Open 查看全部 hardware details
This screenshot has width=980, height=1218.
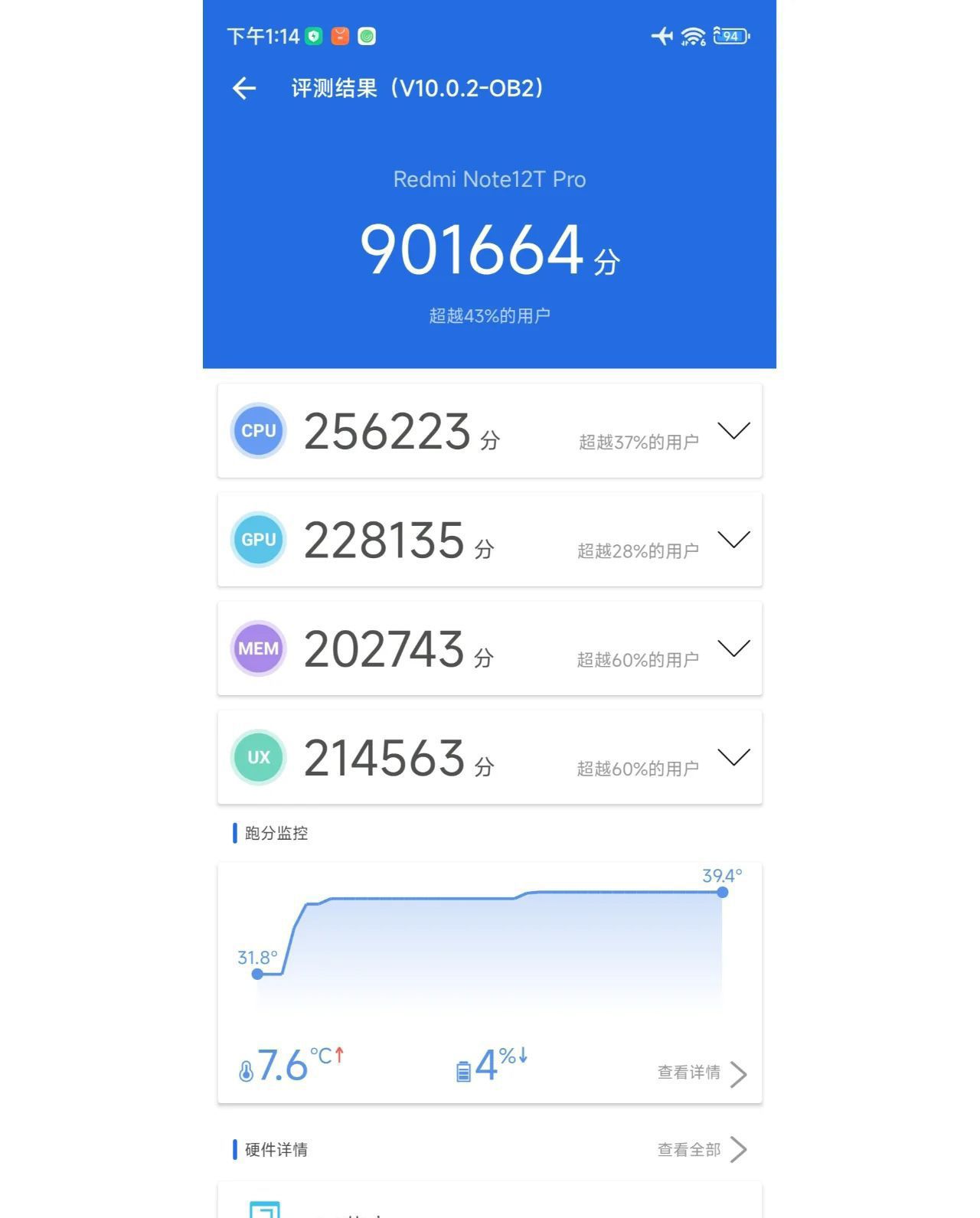[701, 1149]
